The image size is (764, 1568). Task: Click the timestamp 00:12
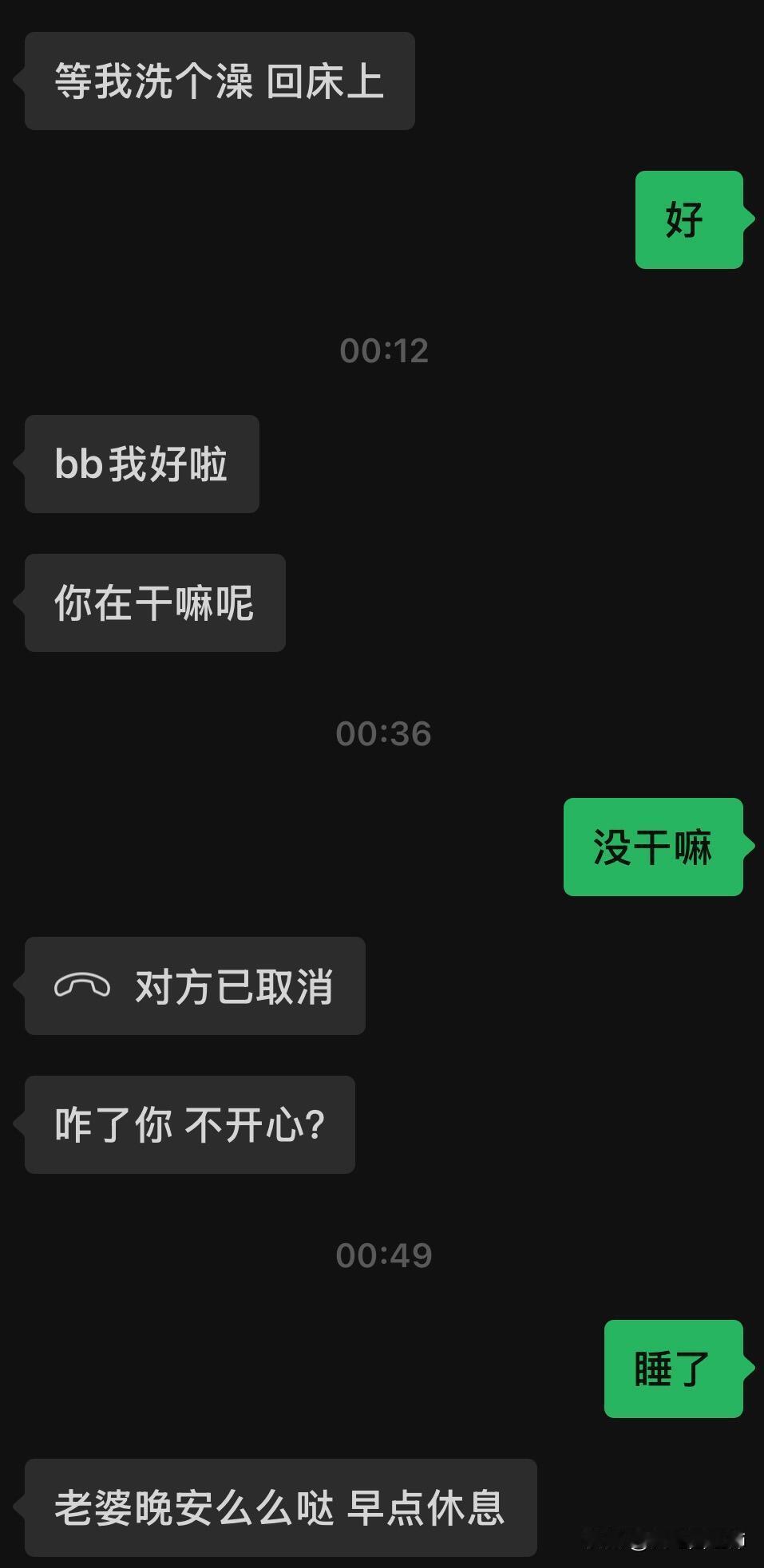point(383,351)
